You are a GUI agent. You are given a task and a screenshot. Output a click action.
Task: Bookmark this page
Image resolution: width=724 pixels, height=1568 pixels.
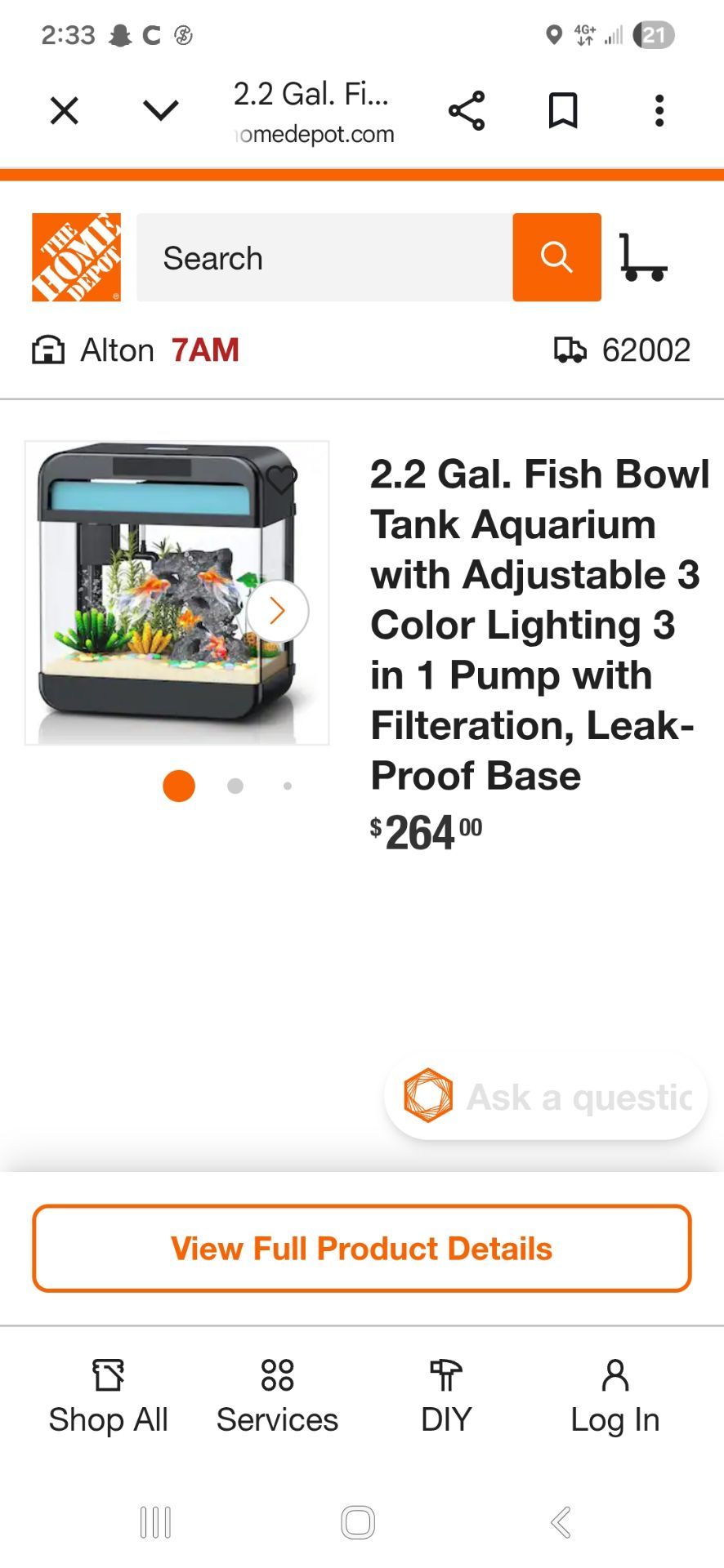click(562, 110)
